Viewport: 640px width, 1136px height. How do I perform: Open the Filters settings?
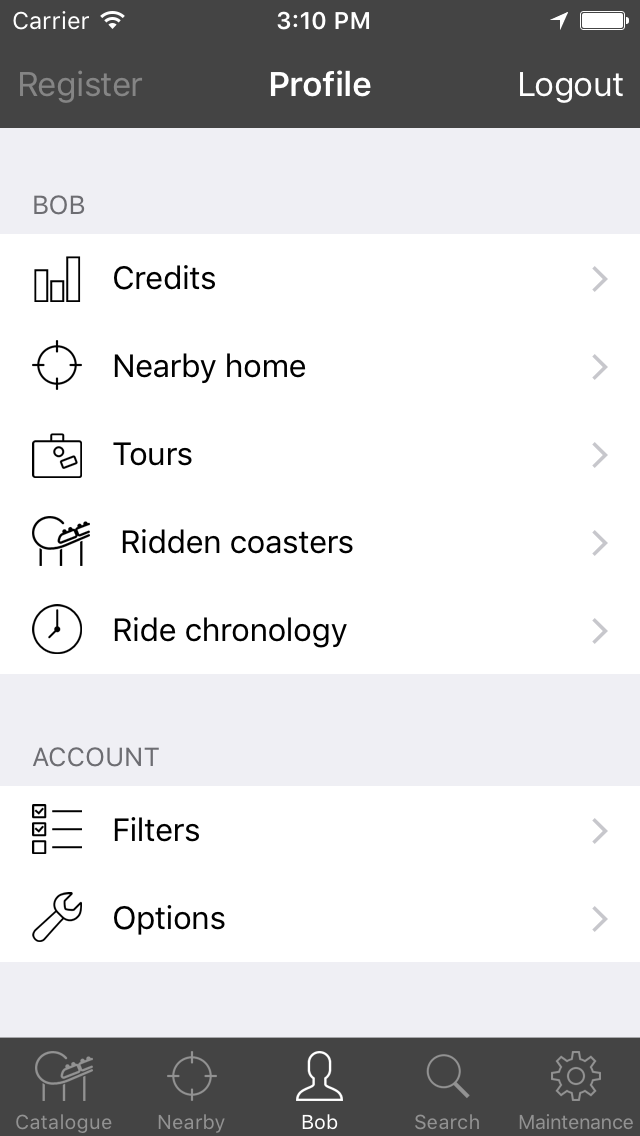pos(320,830)
